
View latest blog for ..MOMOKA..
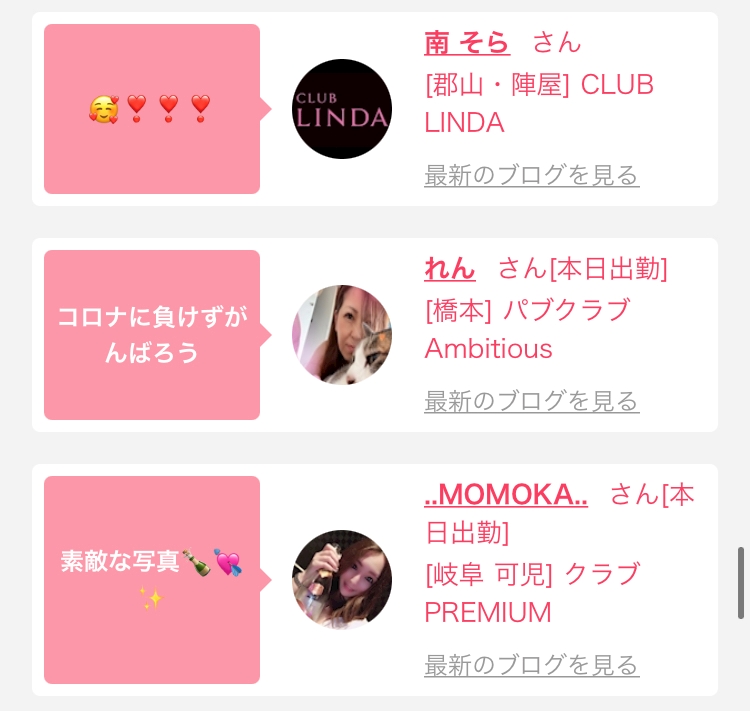click(531, 664)
